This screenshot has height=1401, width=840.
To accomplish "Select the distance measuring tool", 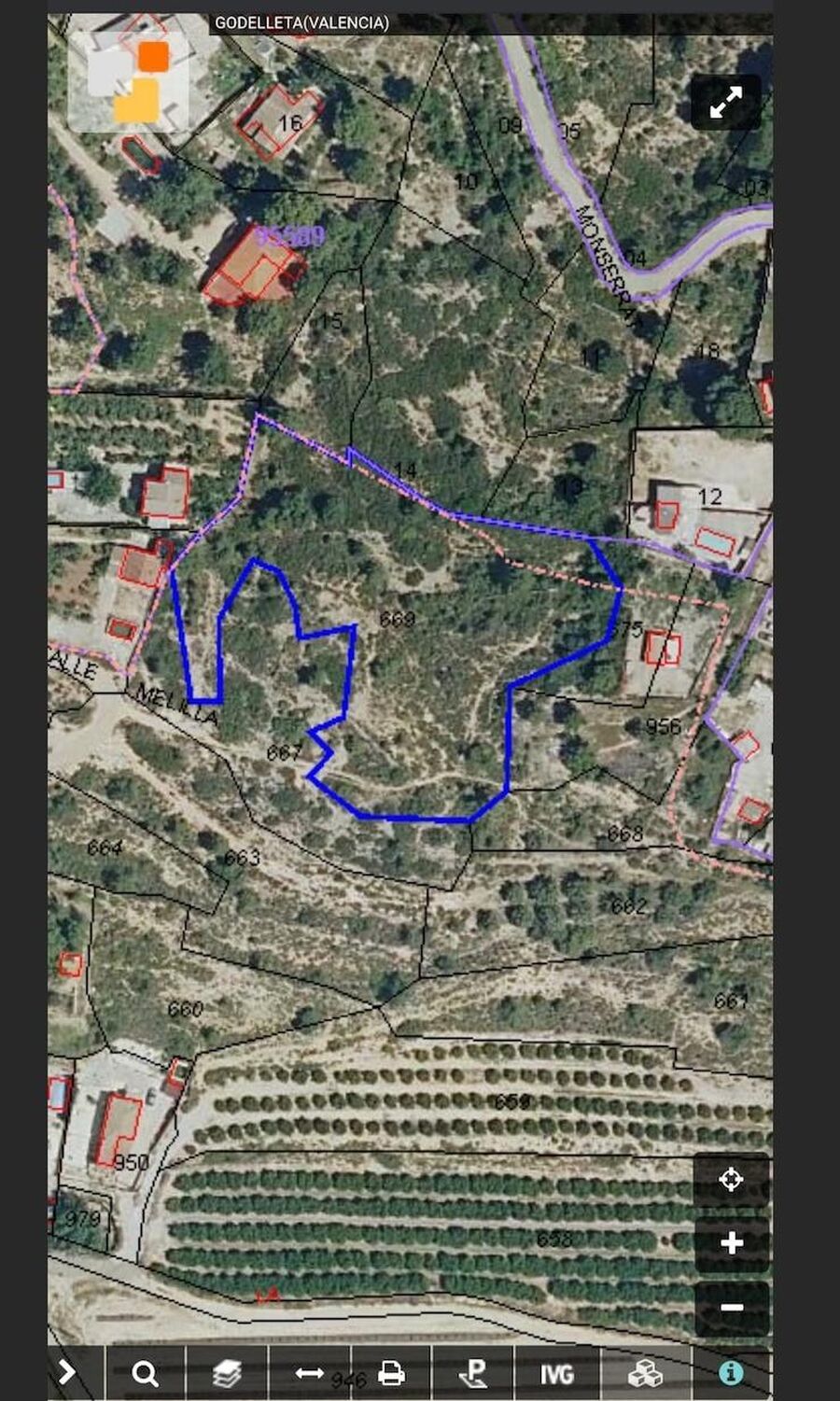I will click(309, 1373).
